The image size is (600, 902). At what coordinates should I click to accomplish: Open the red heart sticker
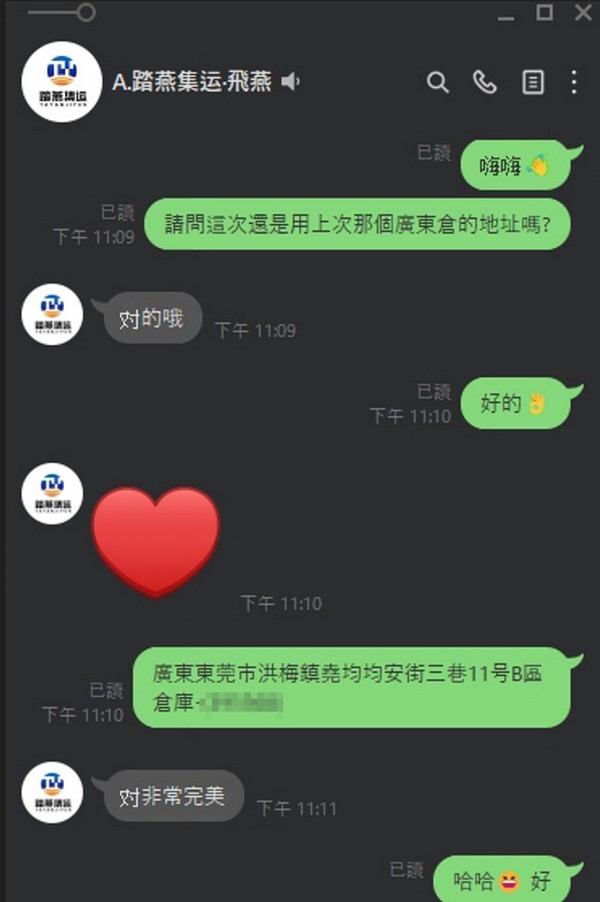[x=155, y=540]
